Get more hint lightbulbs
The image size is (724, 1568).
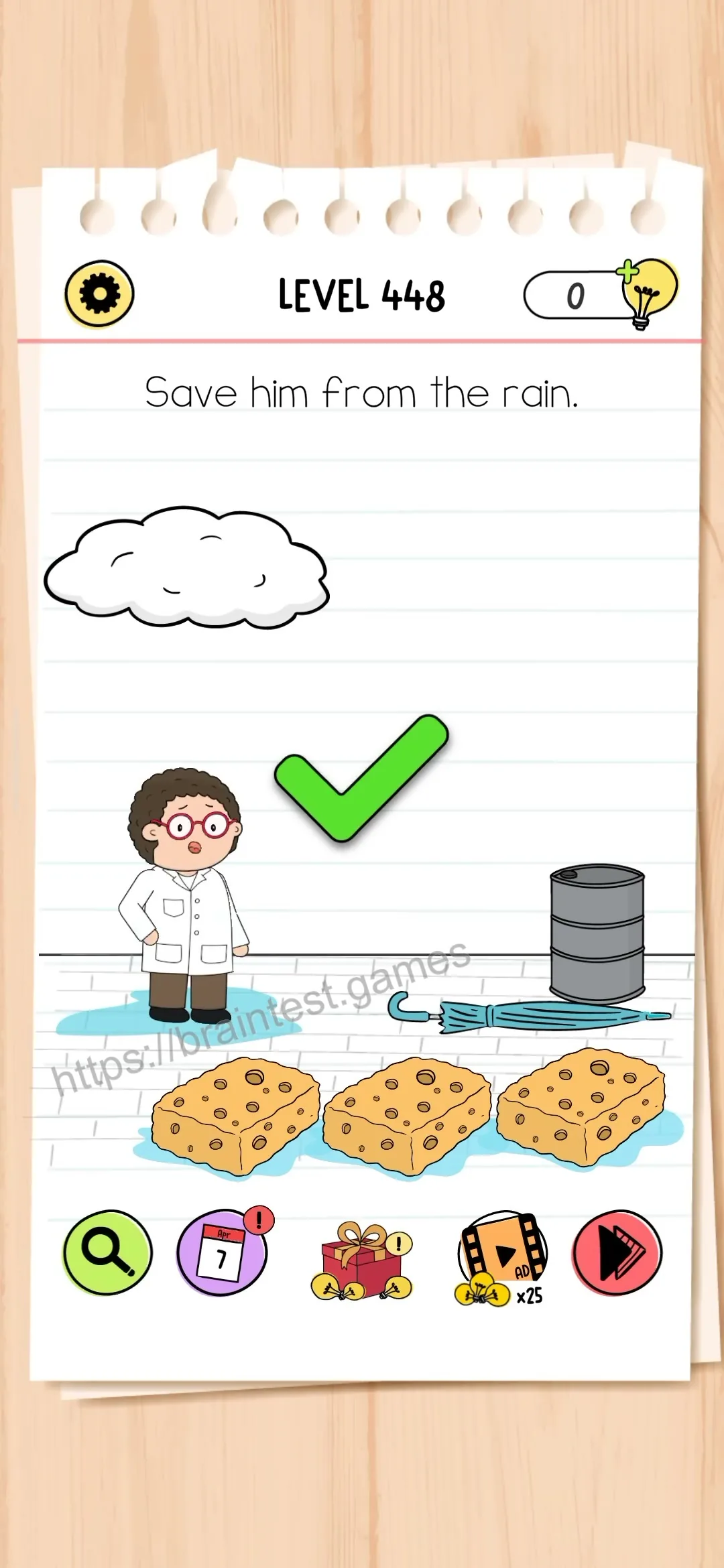point(647,293)
